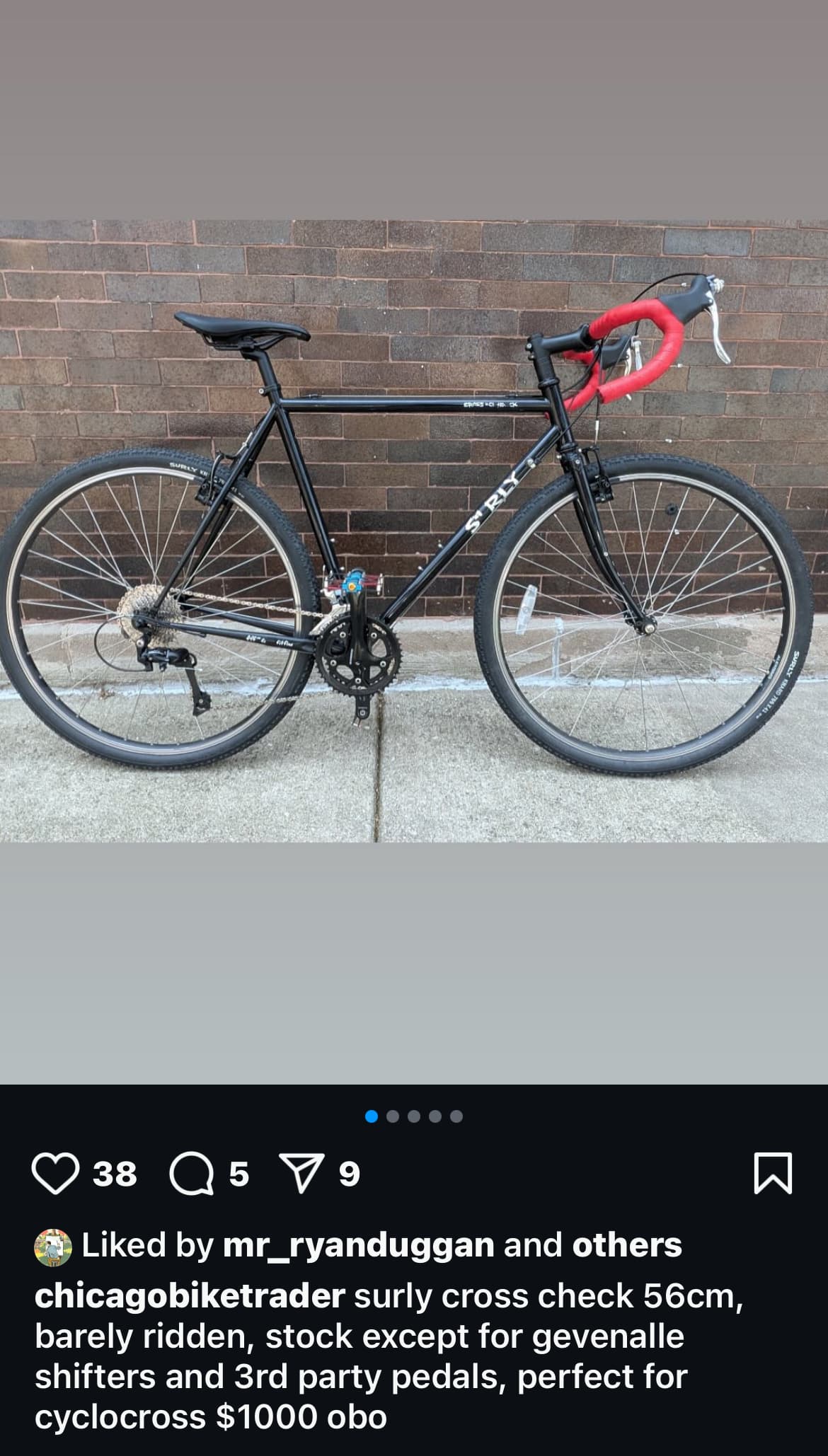Open chicagobiketrader's profile from the caption

coord(190,1296)
